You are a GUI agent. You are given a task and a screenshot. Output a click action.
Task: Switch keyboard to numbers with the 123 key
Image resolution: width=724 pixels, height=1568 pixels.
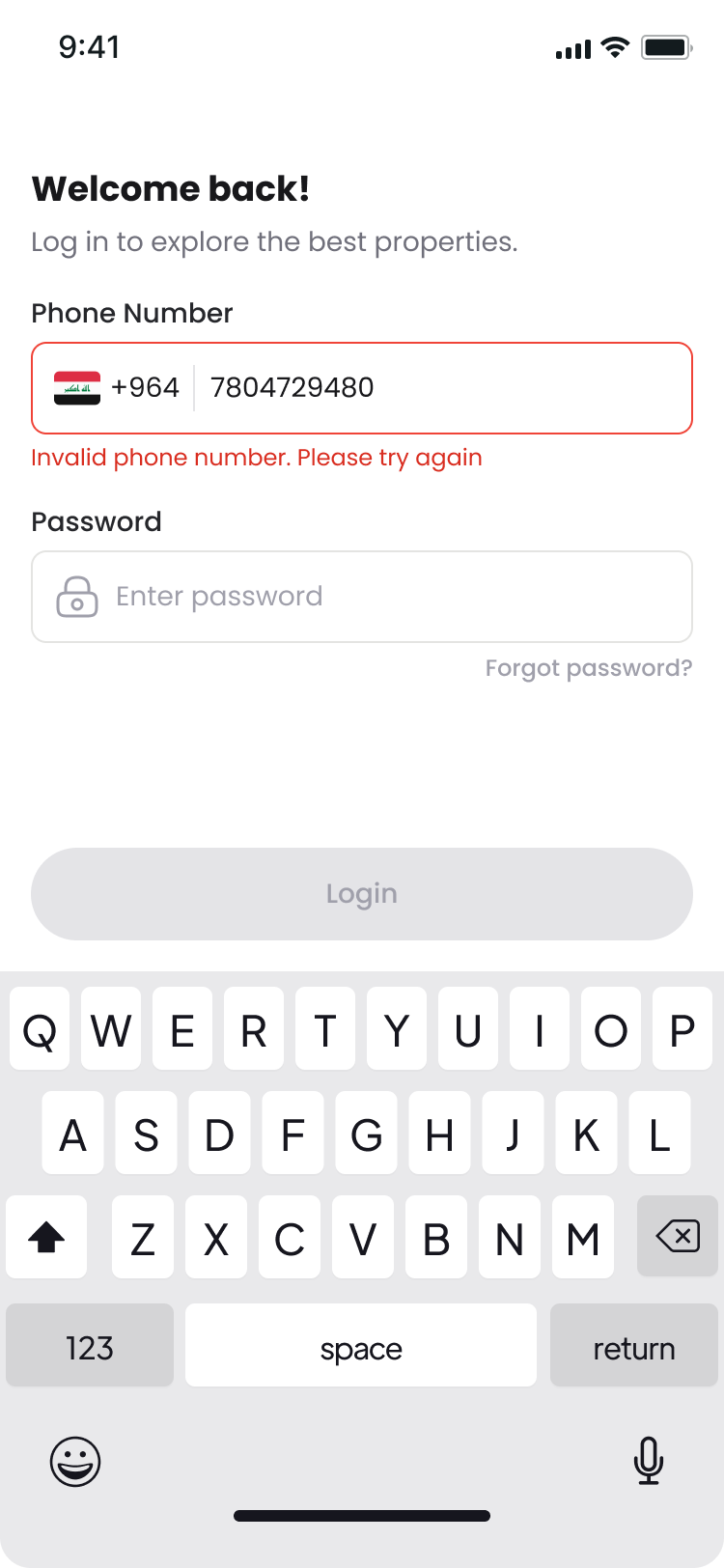point(89,1345)
